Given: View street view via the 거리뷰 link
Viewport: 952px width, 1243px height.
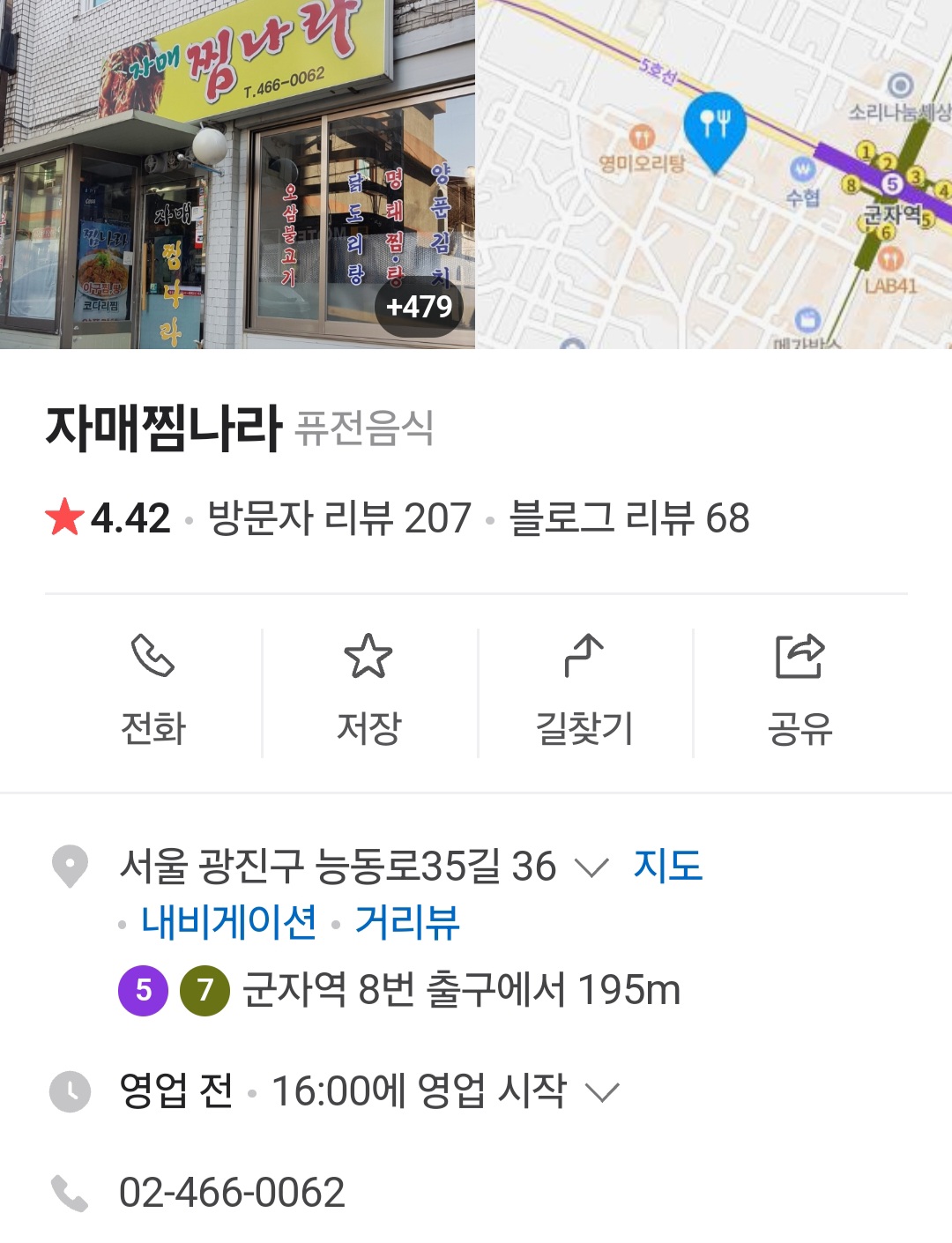Looking at the screenshot, I should [407, 922].
